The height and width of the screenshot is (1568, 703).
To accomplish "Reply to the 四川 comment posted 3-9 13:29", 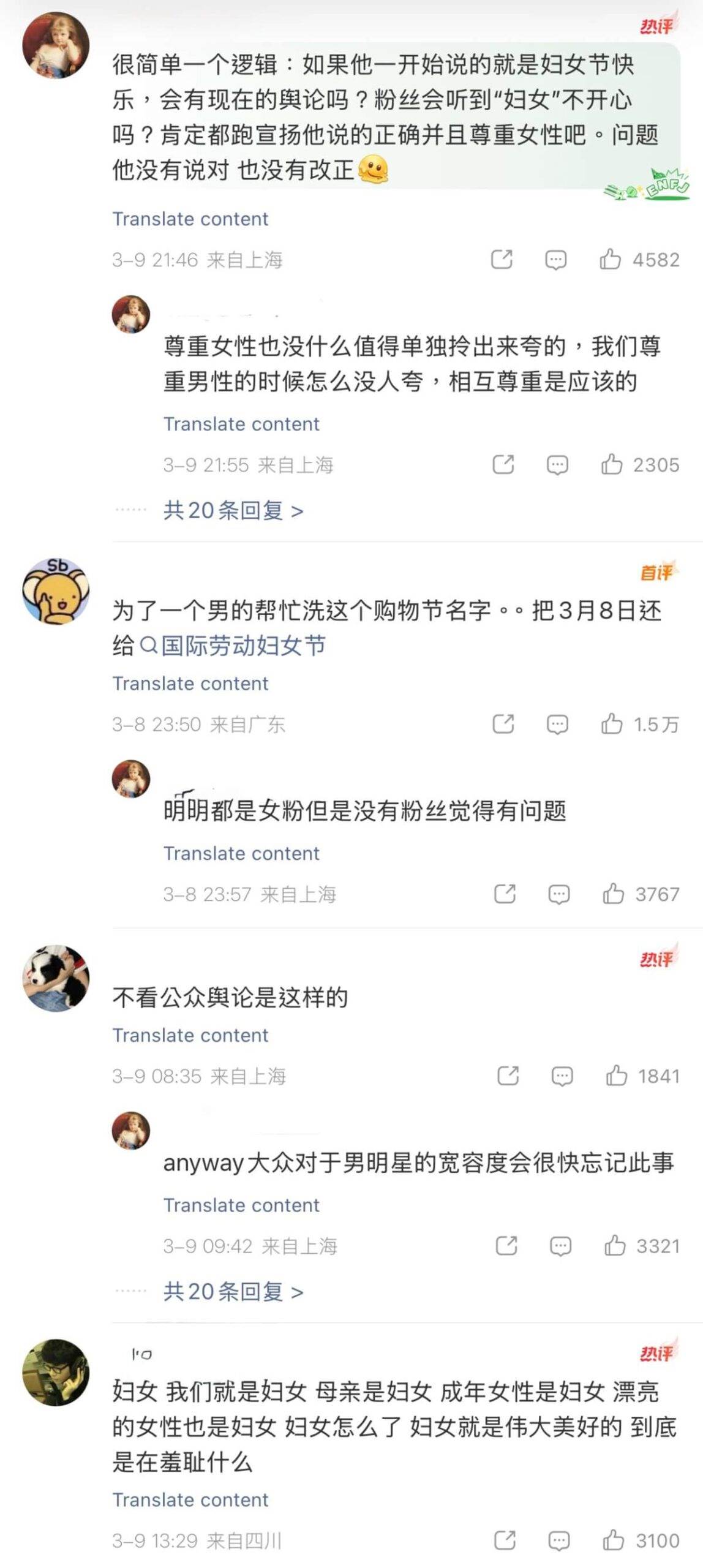I will click(x=558, y=1540).
